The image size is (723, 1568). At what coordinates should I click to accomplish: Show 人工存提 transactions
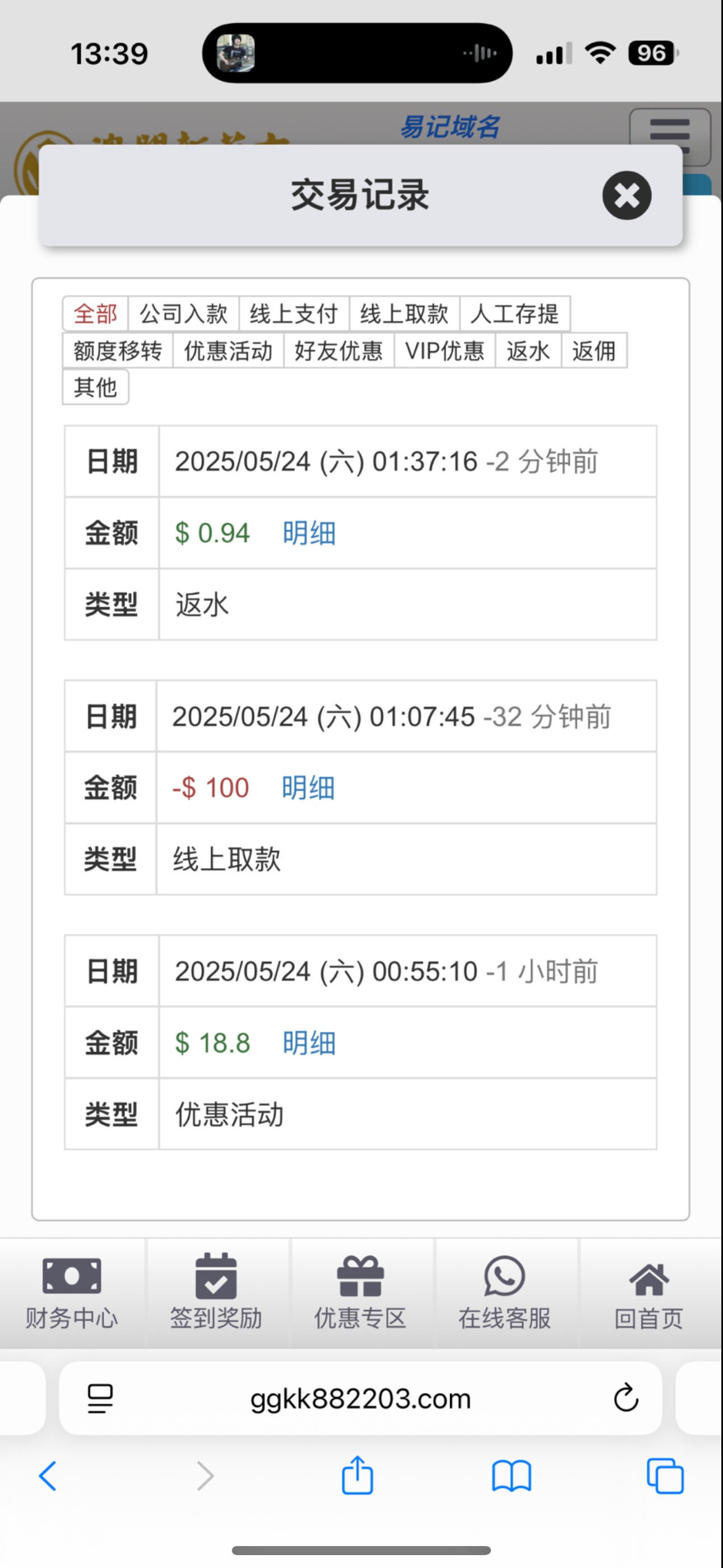(515, 314)
